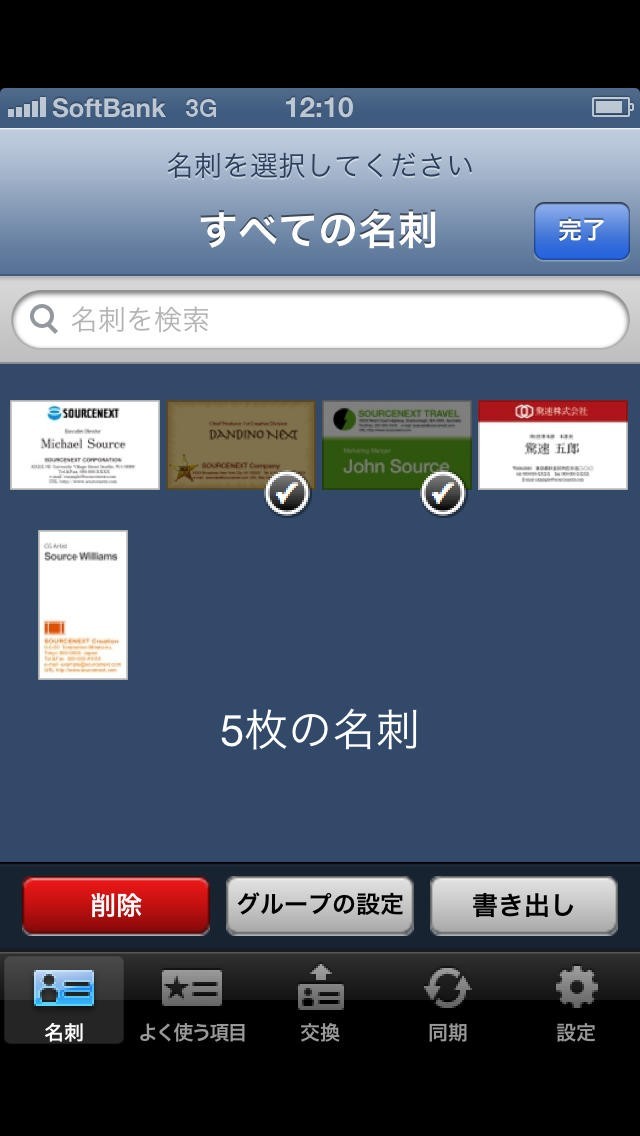Image resolution: width=640 pixels, height=1136 pixels.
Task: Open グループの設定 group settings
Action: click(320, 906)
